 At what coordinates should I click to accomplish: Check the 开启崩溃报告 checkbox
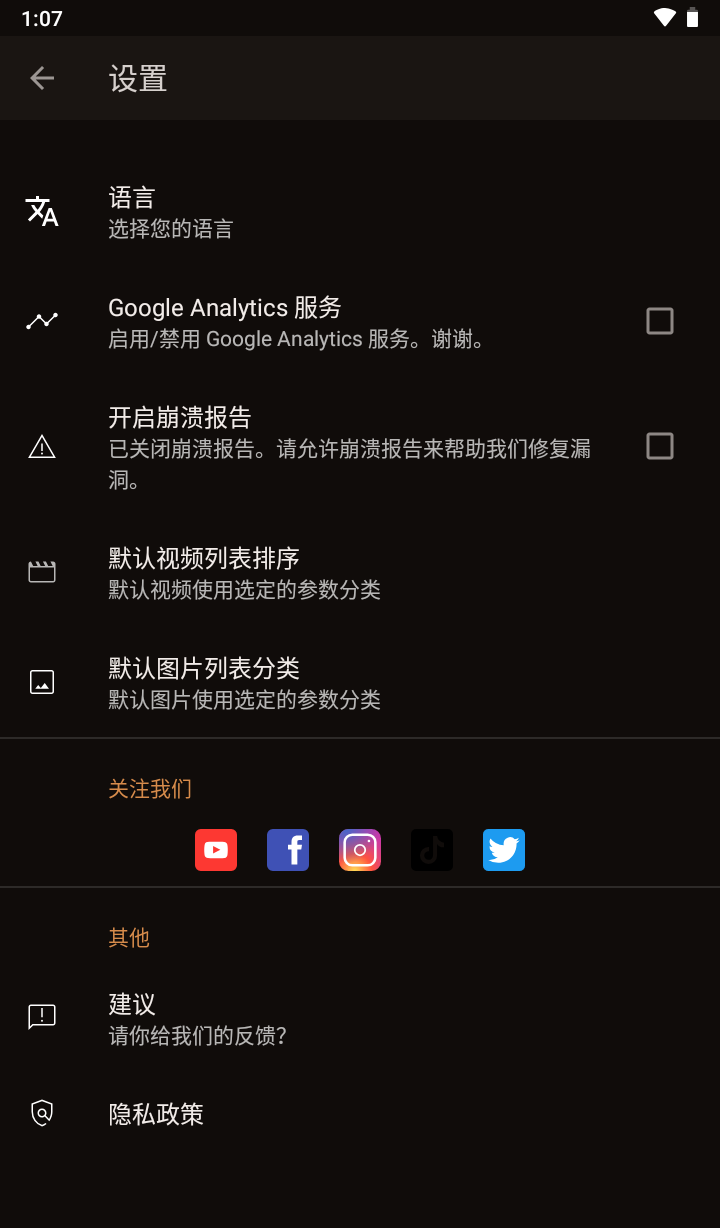click(x=660, y=446)
